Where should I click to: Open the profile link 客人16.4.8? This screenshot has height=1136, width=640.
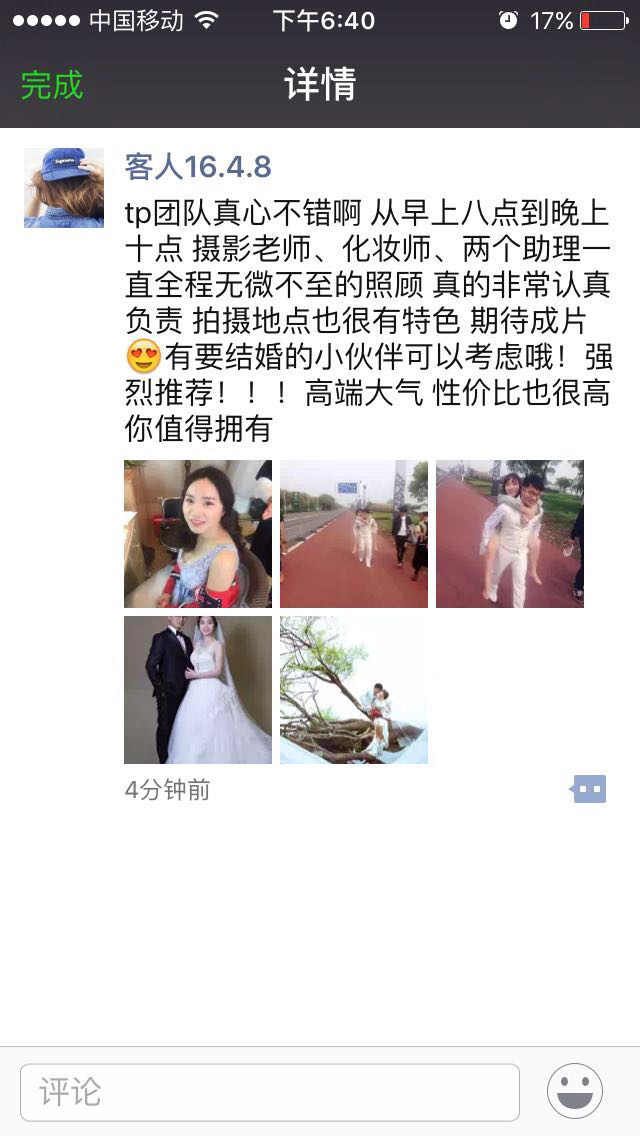click(x=198, y=167)
